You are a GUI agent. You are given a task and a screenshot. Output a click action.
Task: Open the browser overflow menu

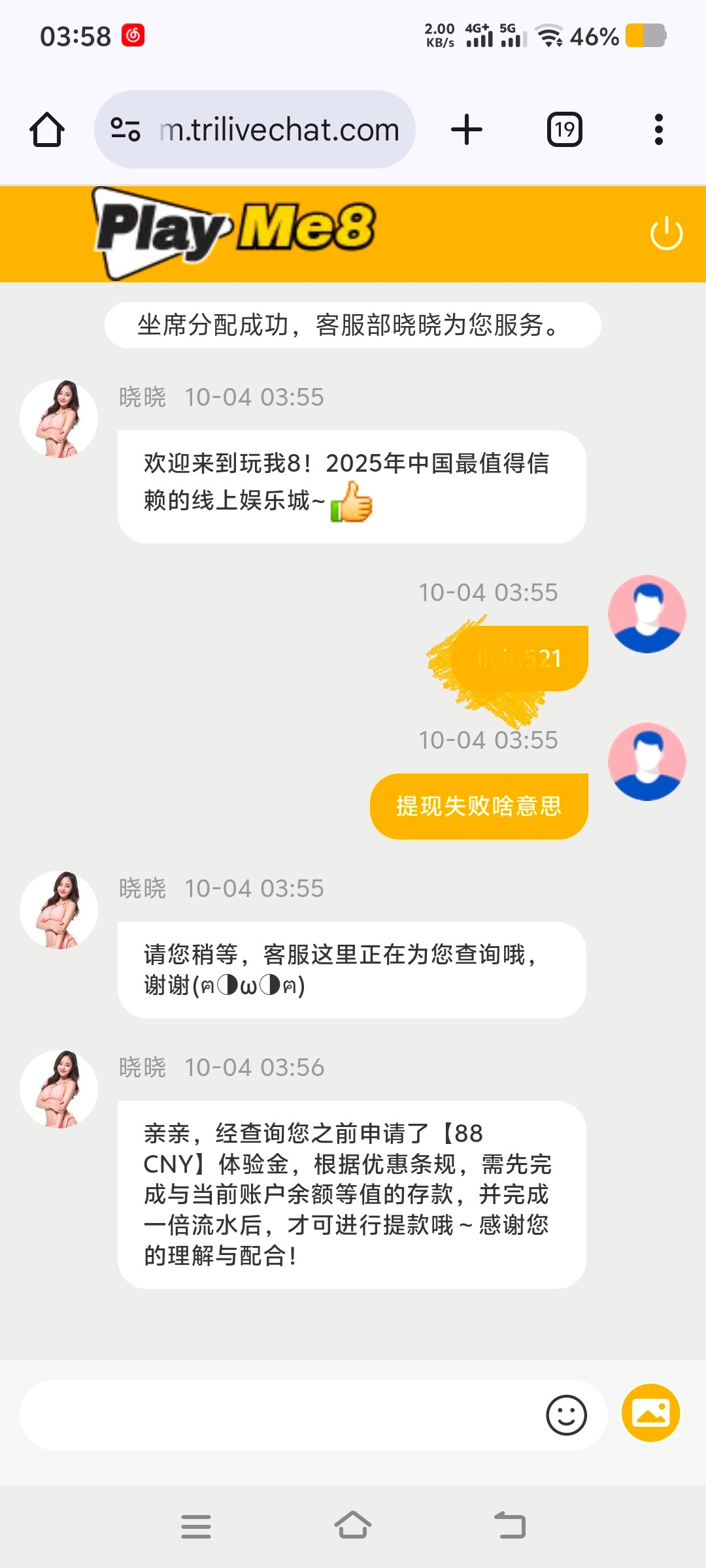click(658, 129)
